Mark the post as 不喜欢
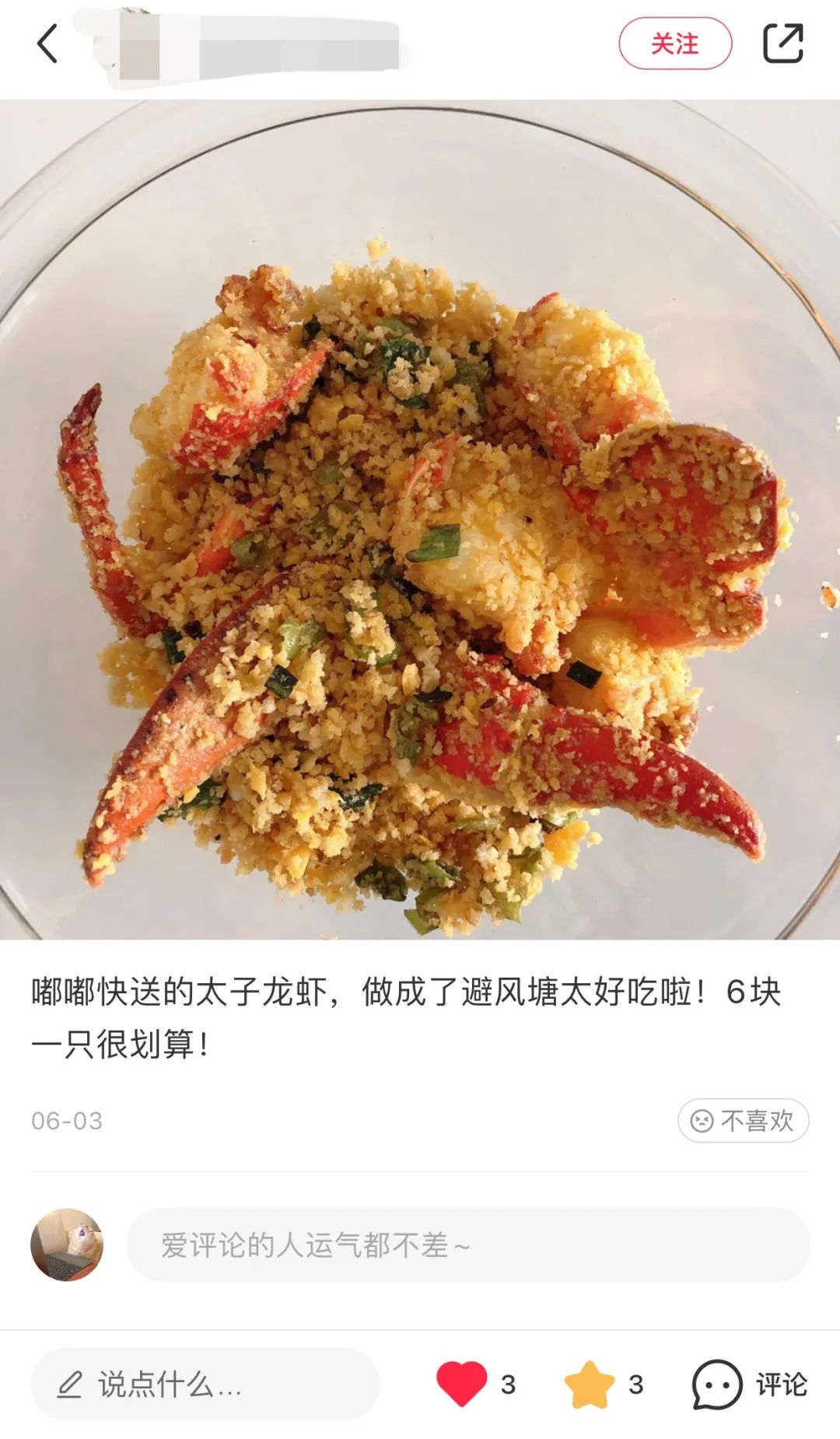 point(743,1121)
